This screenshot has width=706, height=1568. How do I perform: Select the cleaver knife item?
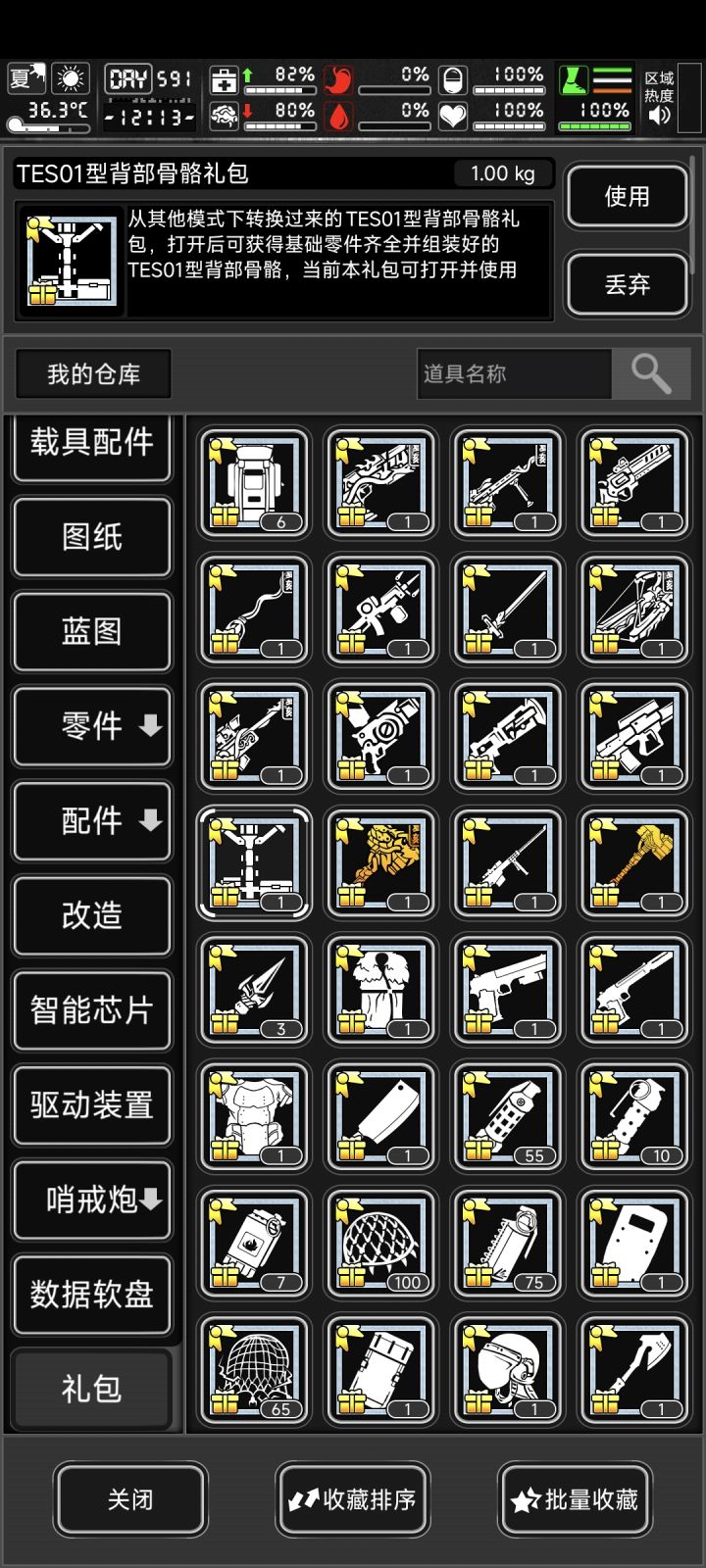point(380,1117)
